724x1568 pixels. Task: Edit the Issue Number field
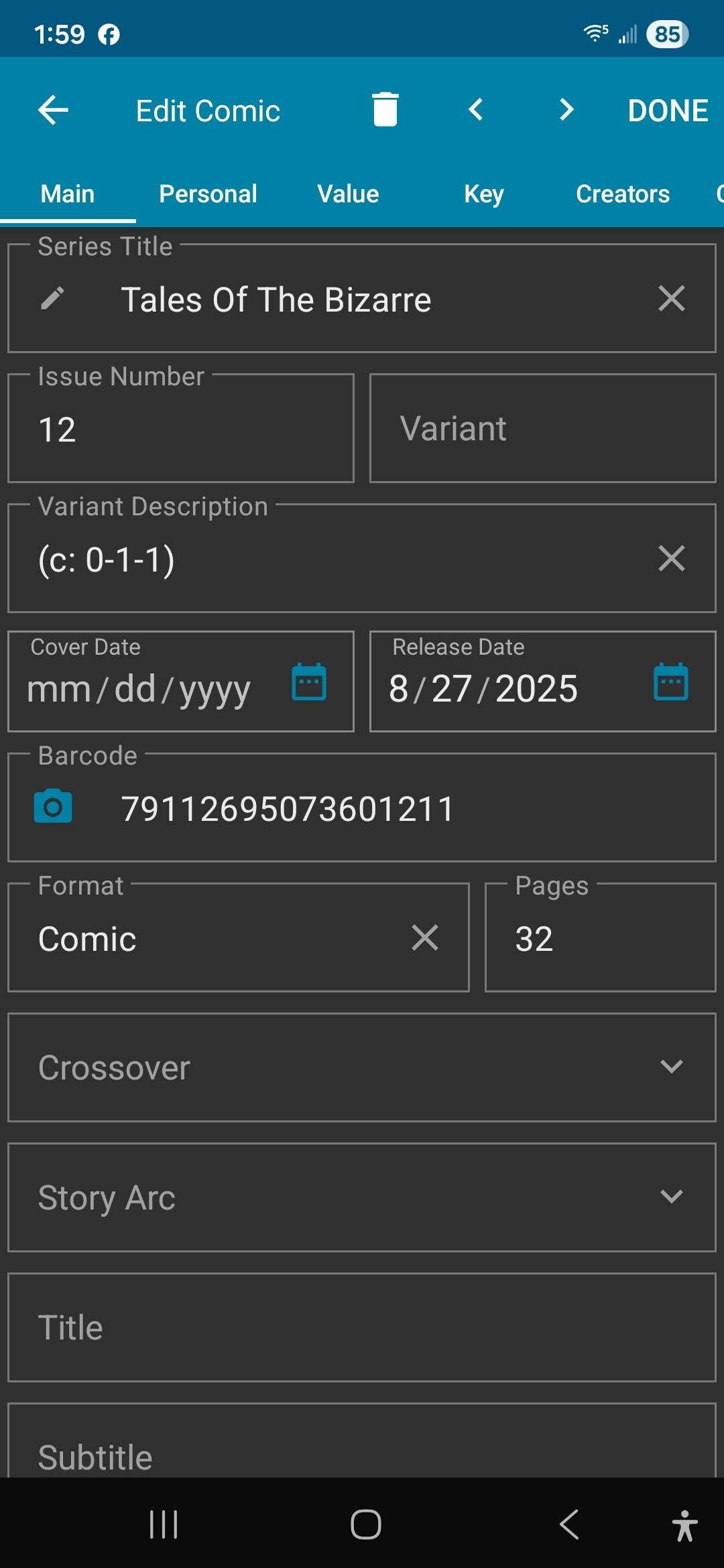pos(181,430)
